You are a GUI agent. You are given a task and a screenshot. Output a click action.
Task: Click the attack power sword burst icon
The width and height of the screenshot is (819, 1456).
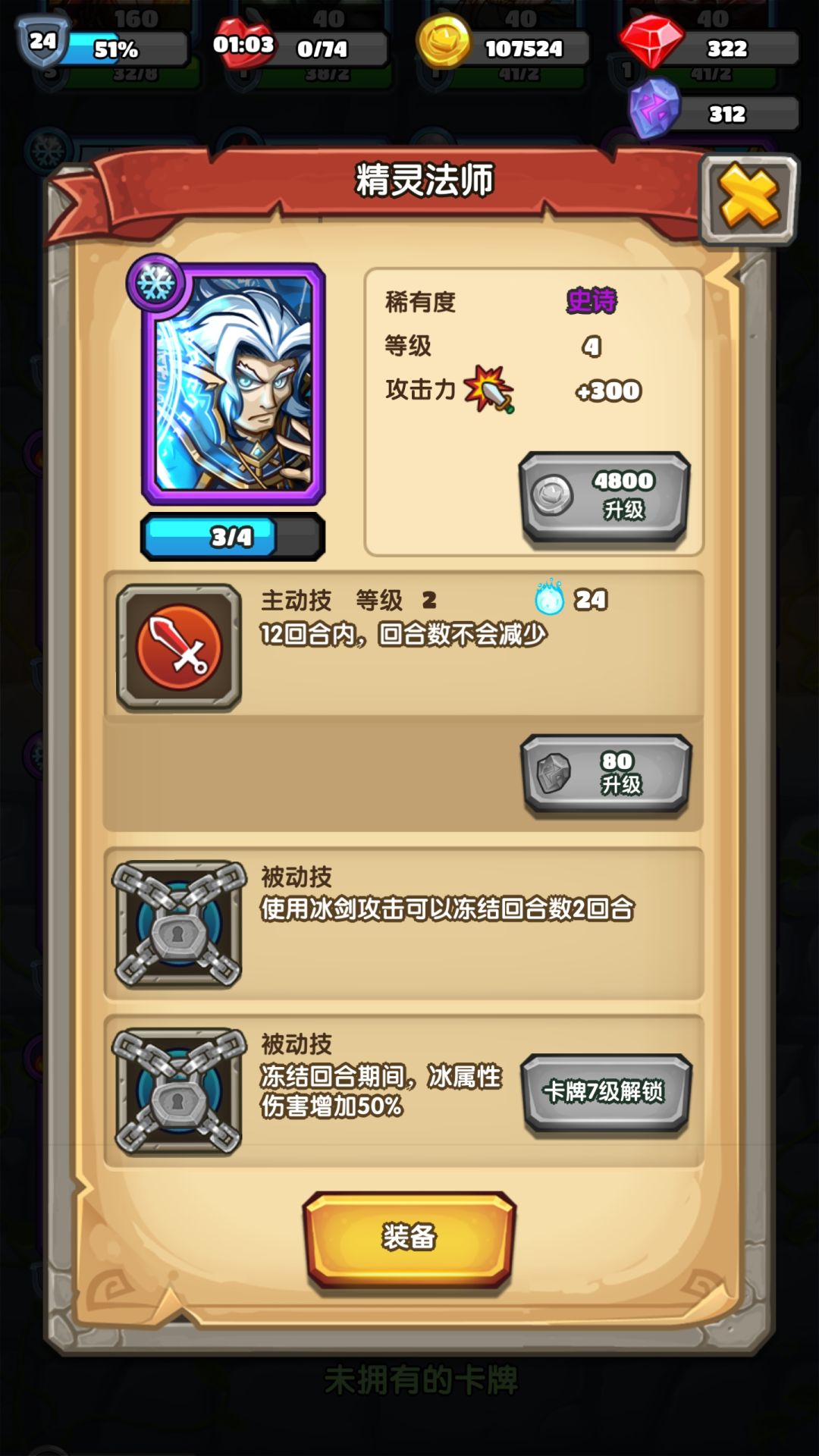pos(490,389)
